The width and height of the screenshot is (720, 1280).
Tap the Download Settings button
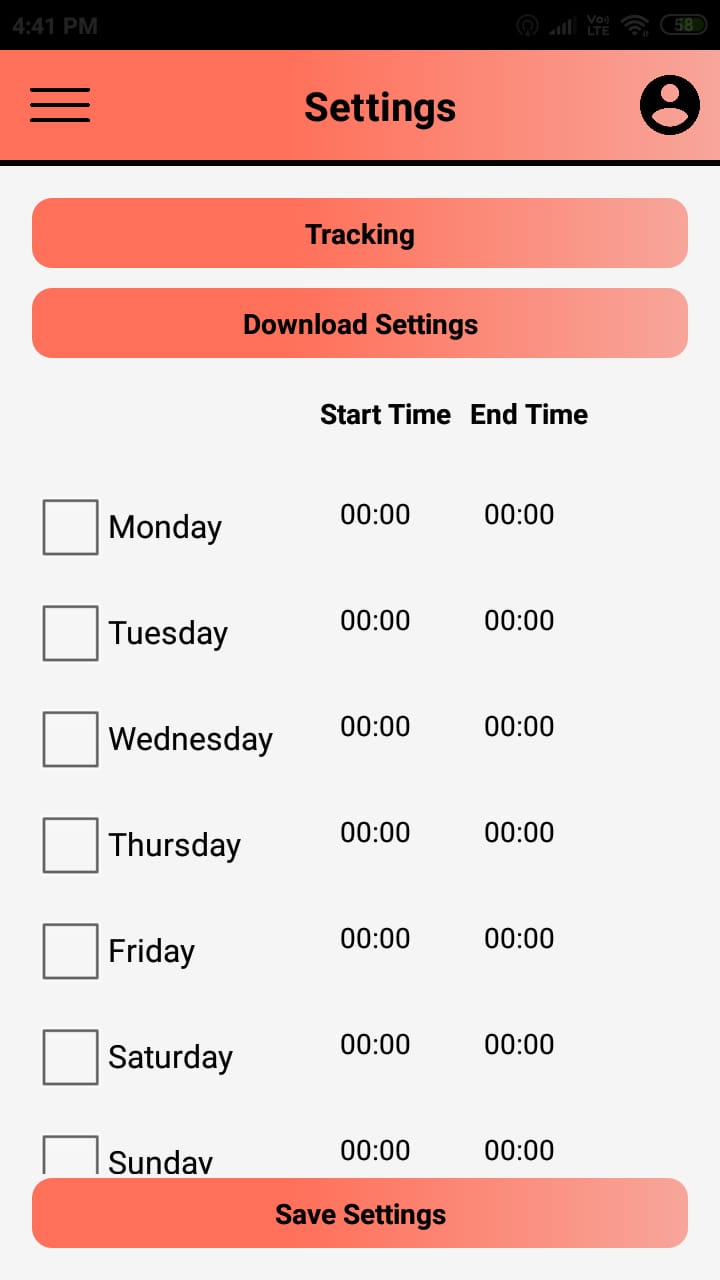[360, 323]
